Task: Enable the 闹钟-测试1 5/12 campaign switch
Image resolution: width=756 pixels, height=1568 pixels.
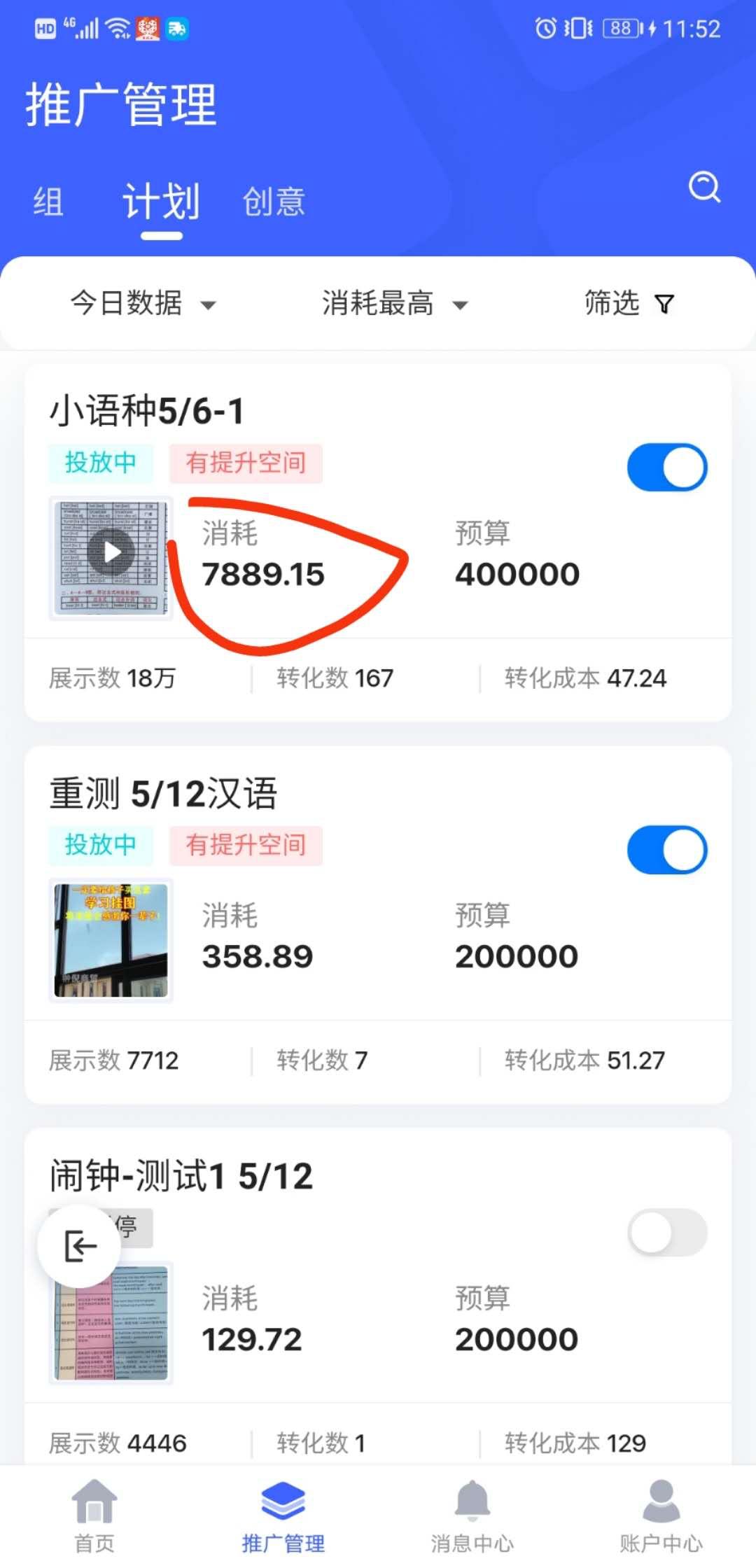Action: pos(666,1233)
